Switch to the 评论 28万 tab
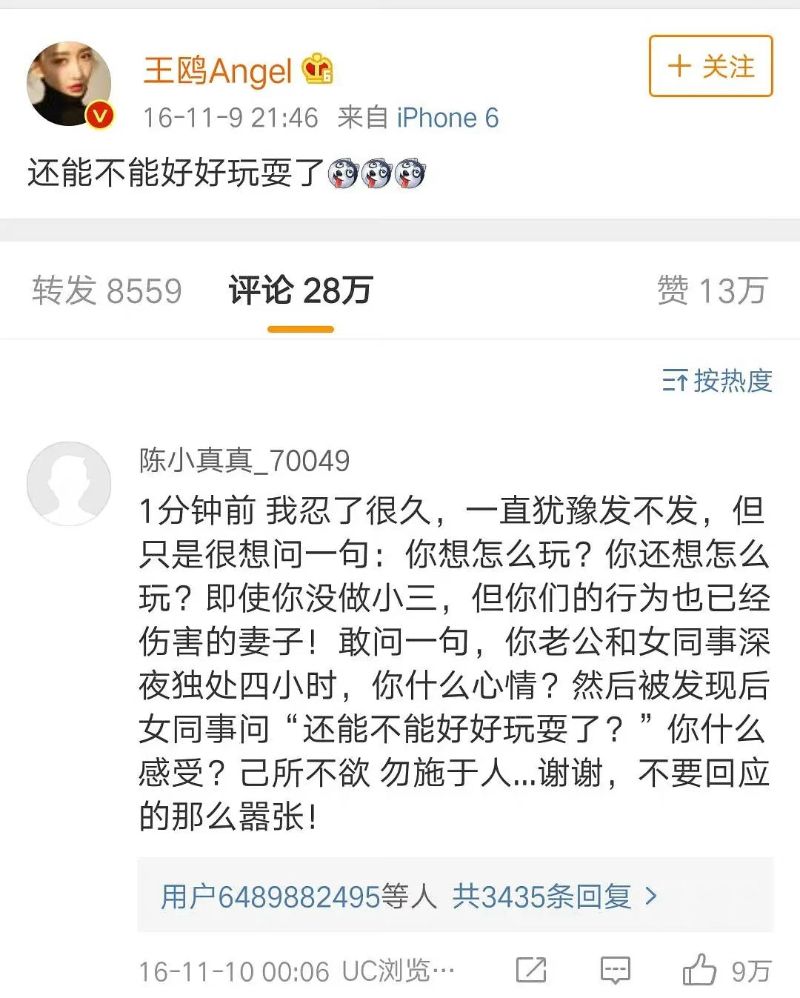 click(300, 291)
